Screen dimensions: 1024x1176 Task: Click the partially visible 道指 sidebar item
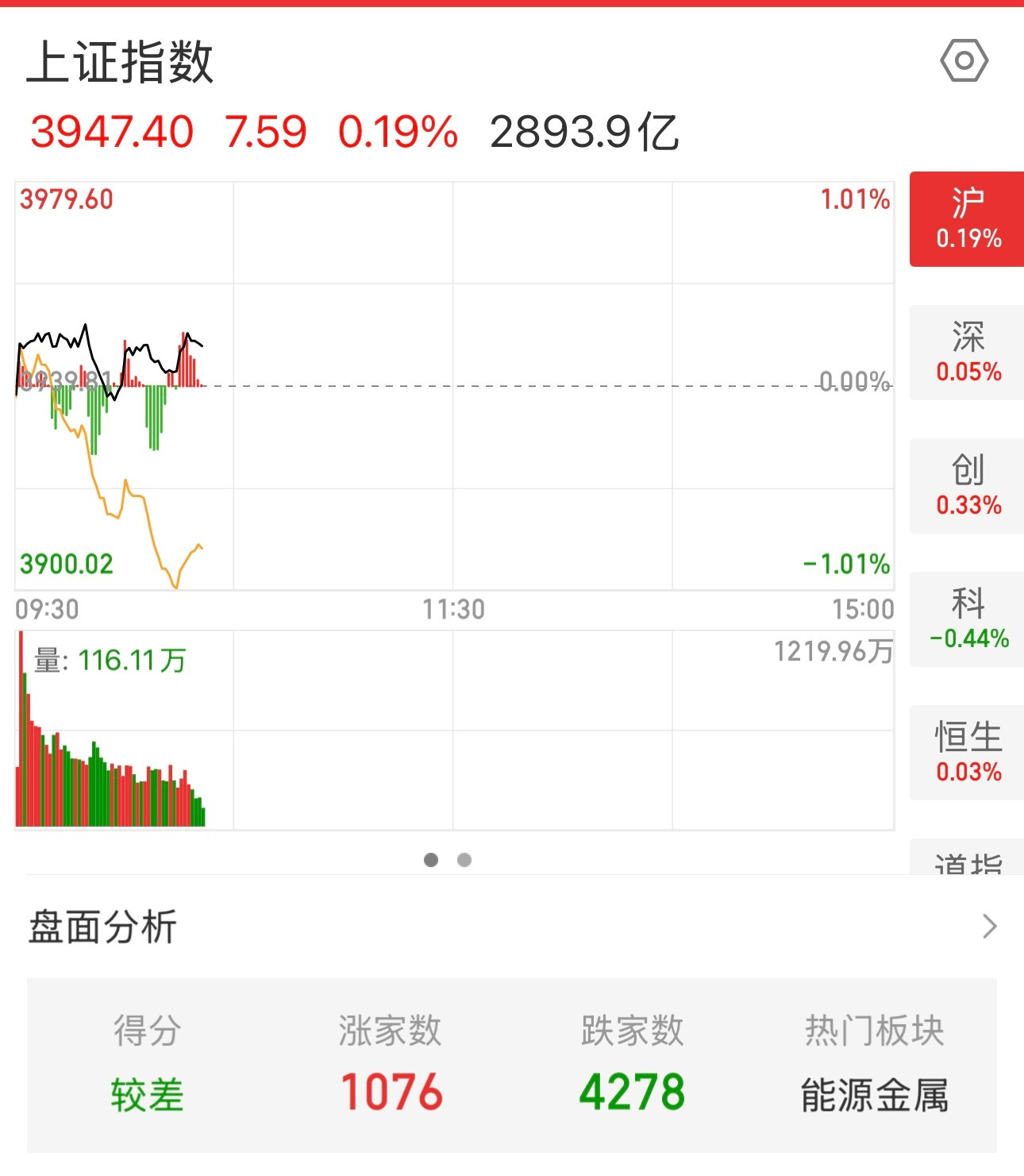(964, 862)
